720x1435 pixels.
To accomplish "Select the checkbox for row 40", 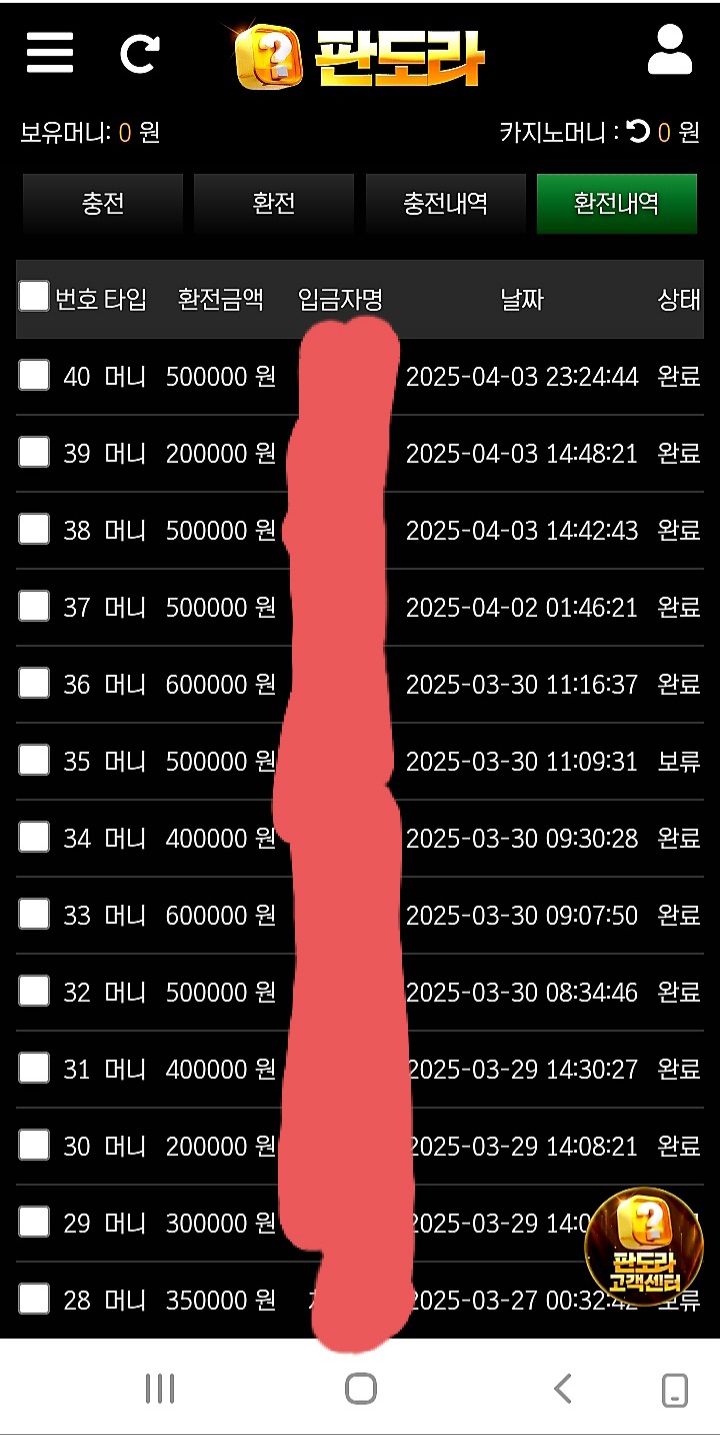I will (34, 376).
